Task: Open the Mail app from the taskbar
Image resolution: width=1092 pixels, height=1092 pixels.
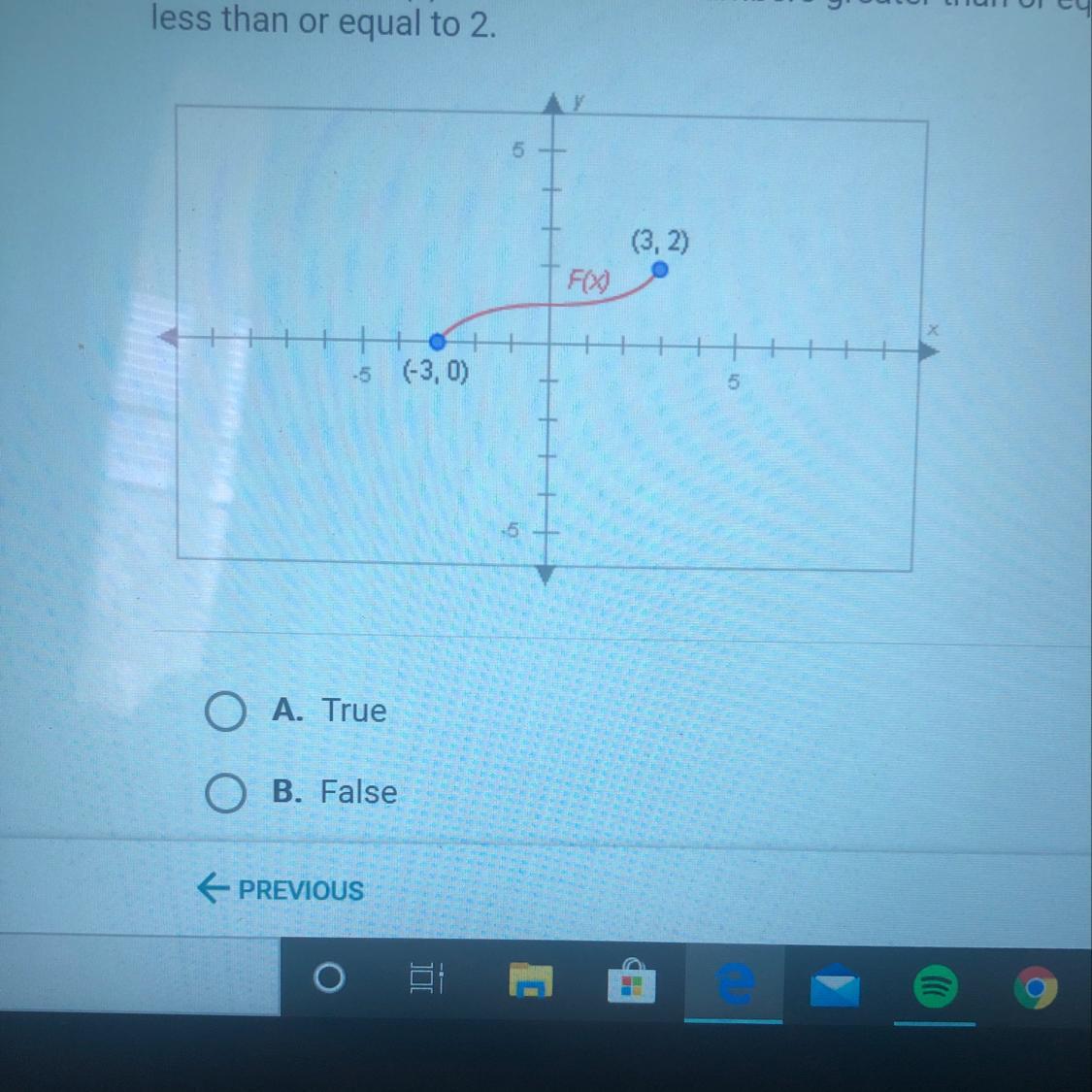Action: [x=835, y=987]
